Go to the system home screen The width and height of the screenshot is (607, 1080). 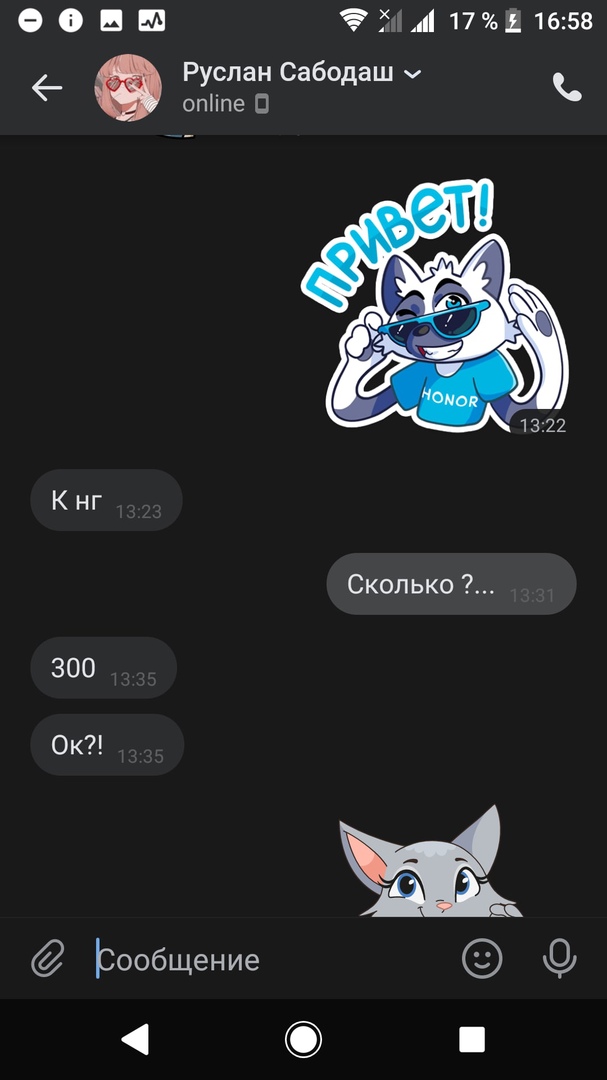point(303,1040)
